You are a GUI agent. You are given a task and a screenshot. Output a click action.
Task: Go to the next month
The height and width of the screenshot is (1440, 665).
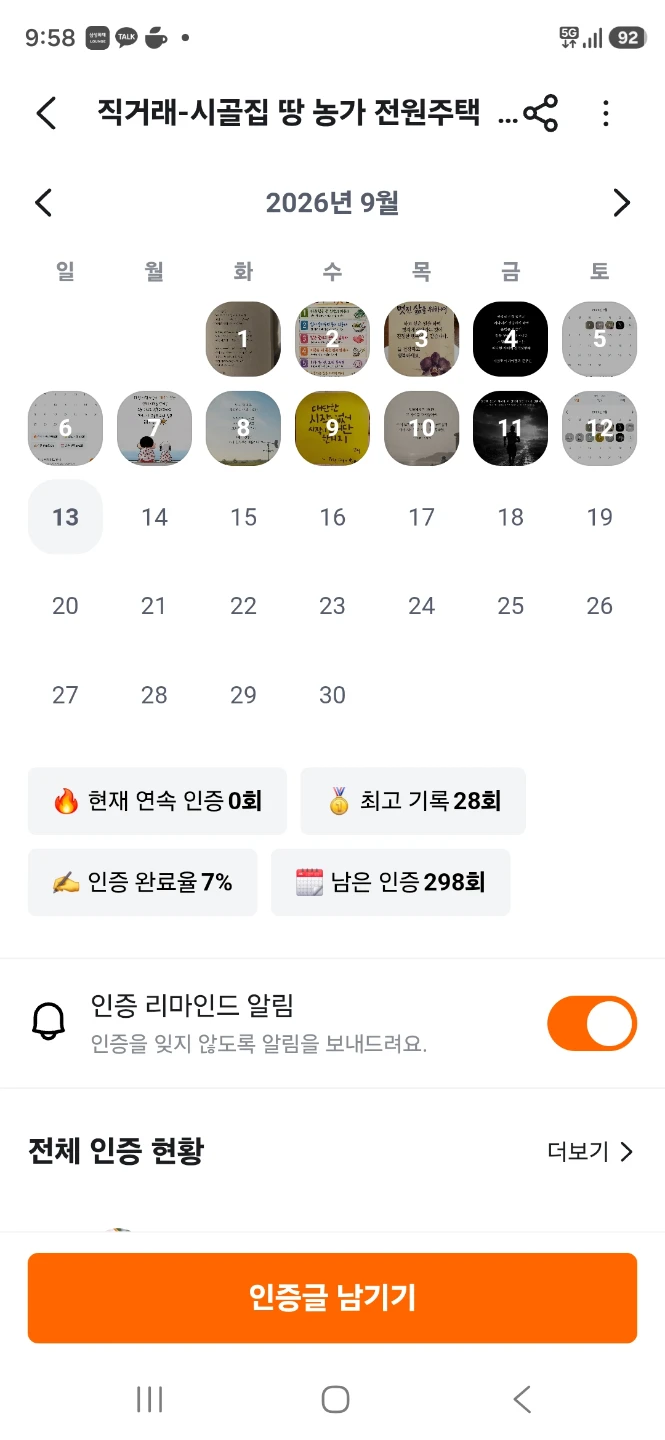622,203
